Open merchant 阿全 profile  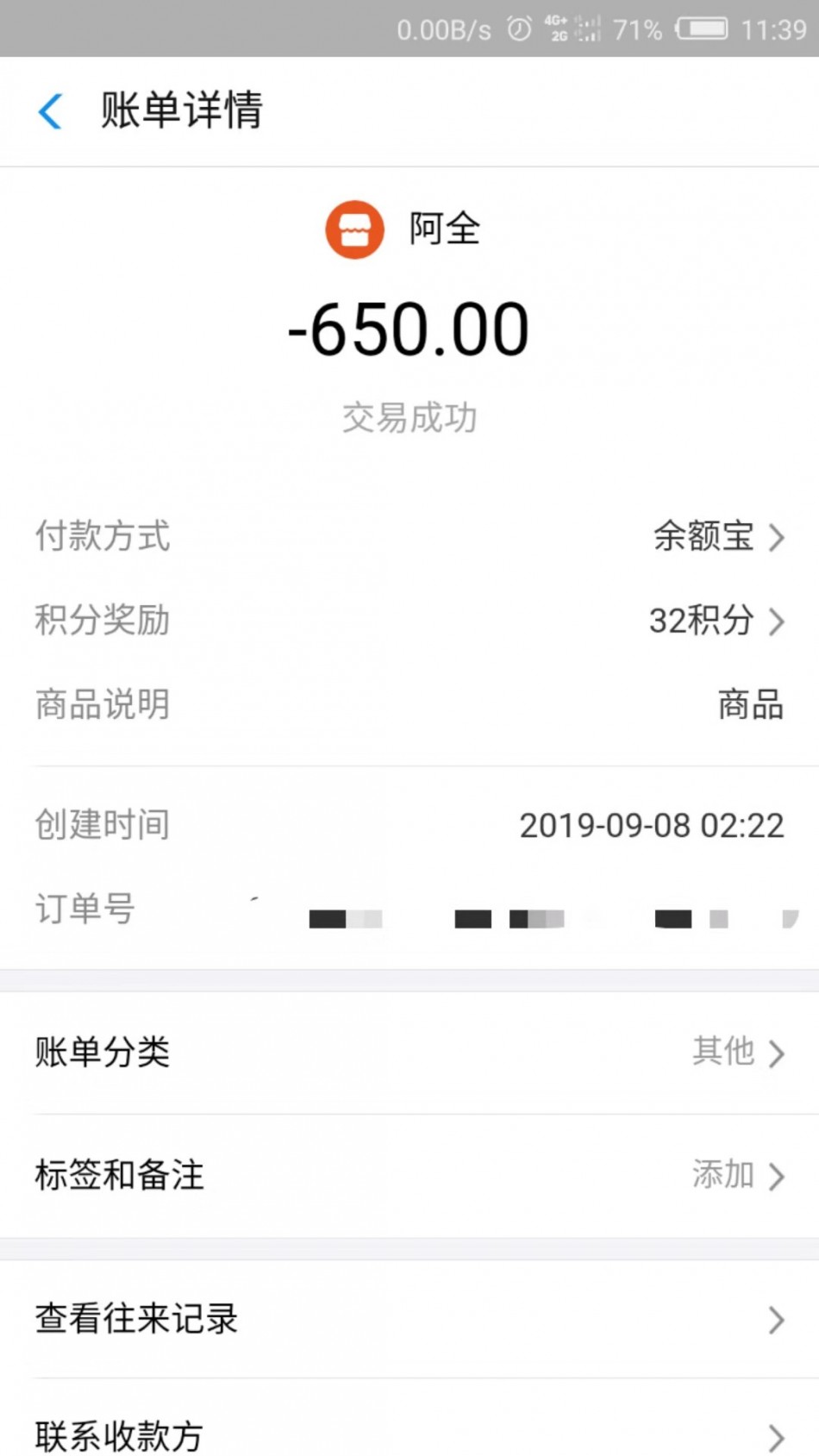coord(403,229)
